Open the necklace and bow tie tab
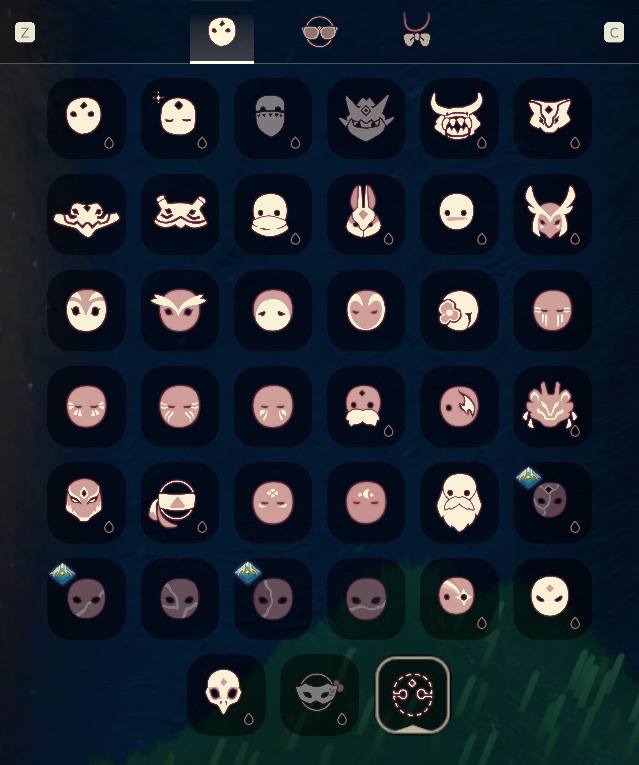The width and height of the screenshot is (639, 765). click(x=415, y=30)
